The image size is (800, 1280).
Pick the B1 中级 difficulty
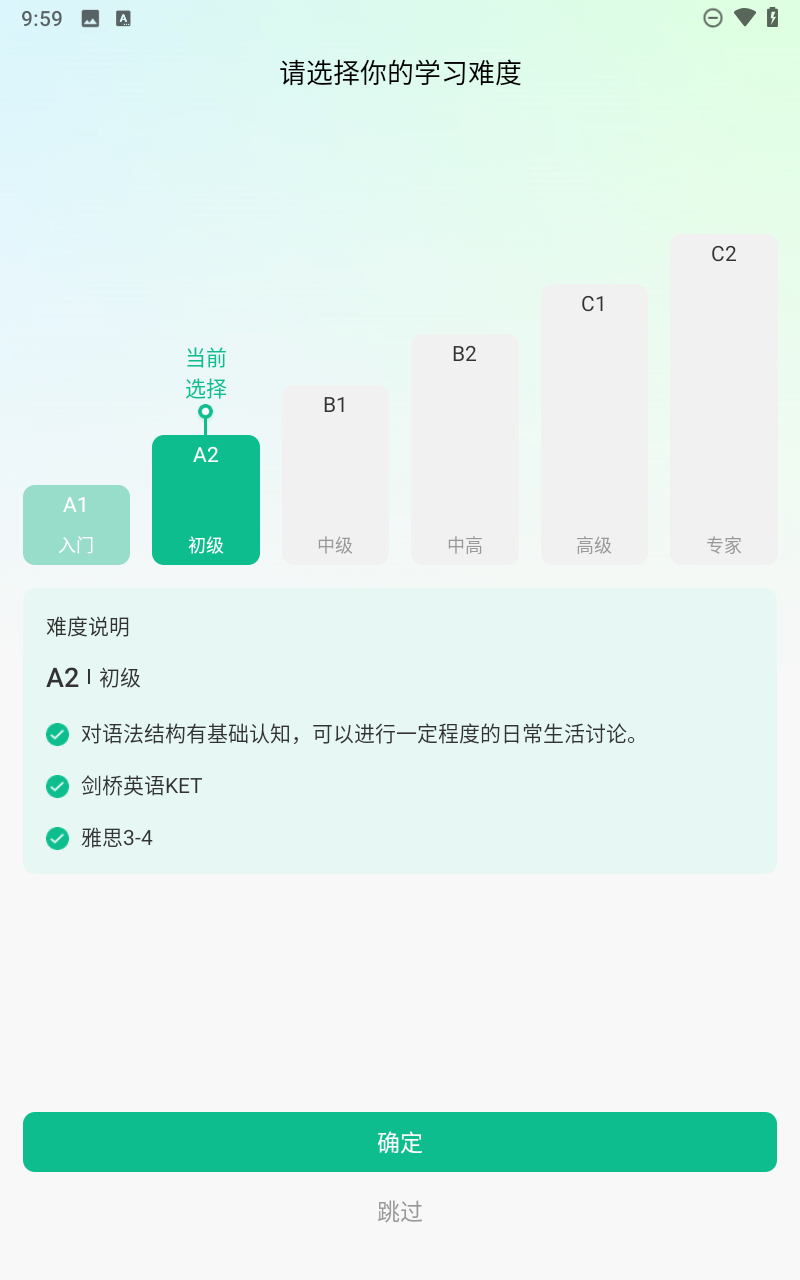point(335,475)
